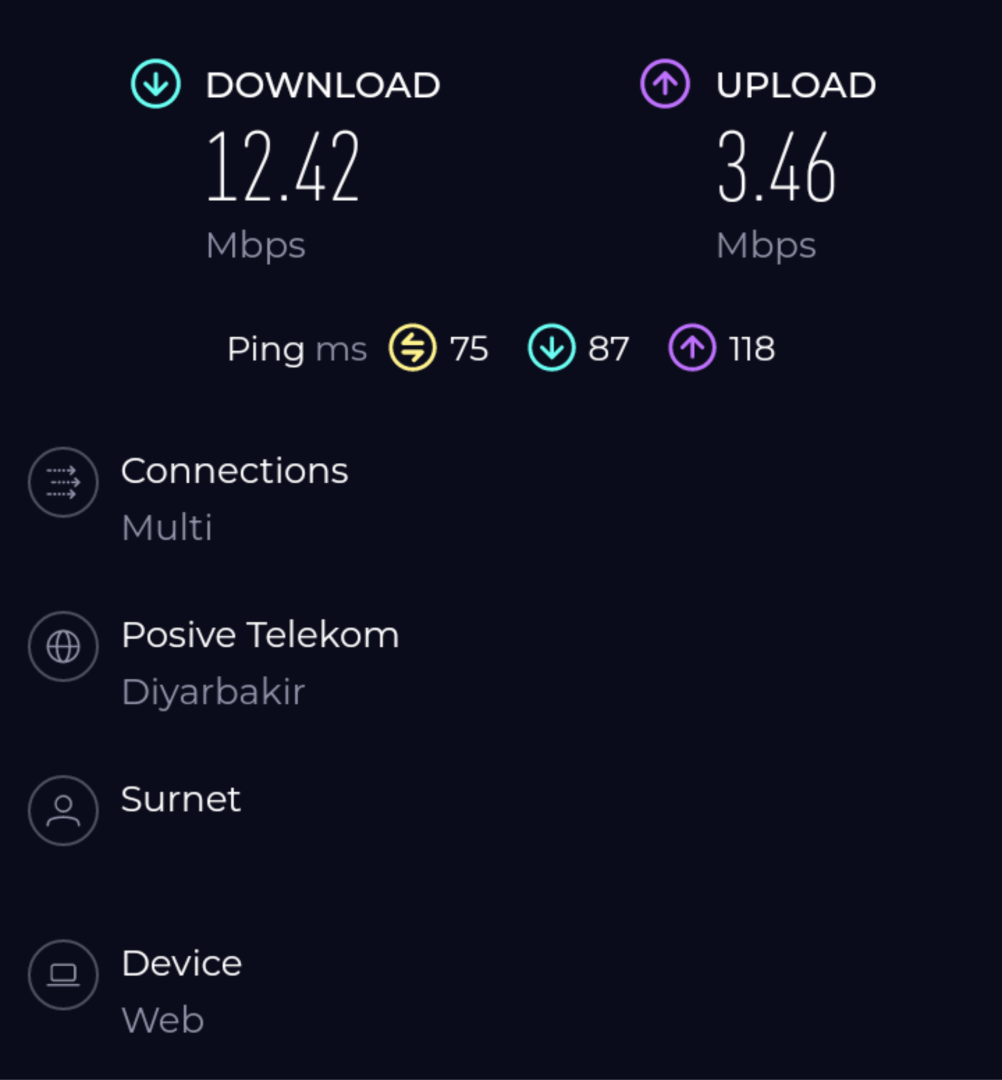Image resolution: width=1002 pixels, height=1080 pixels.
Task: Open the Posive Telekom server row
Action: pyautogui.click(x=259, y=661)
